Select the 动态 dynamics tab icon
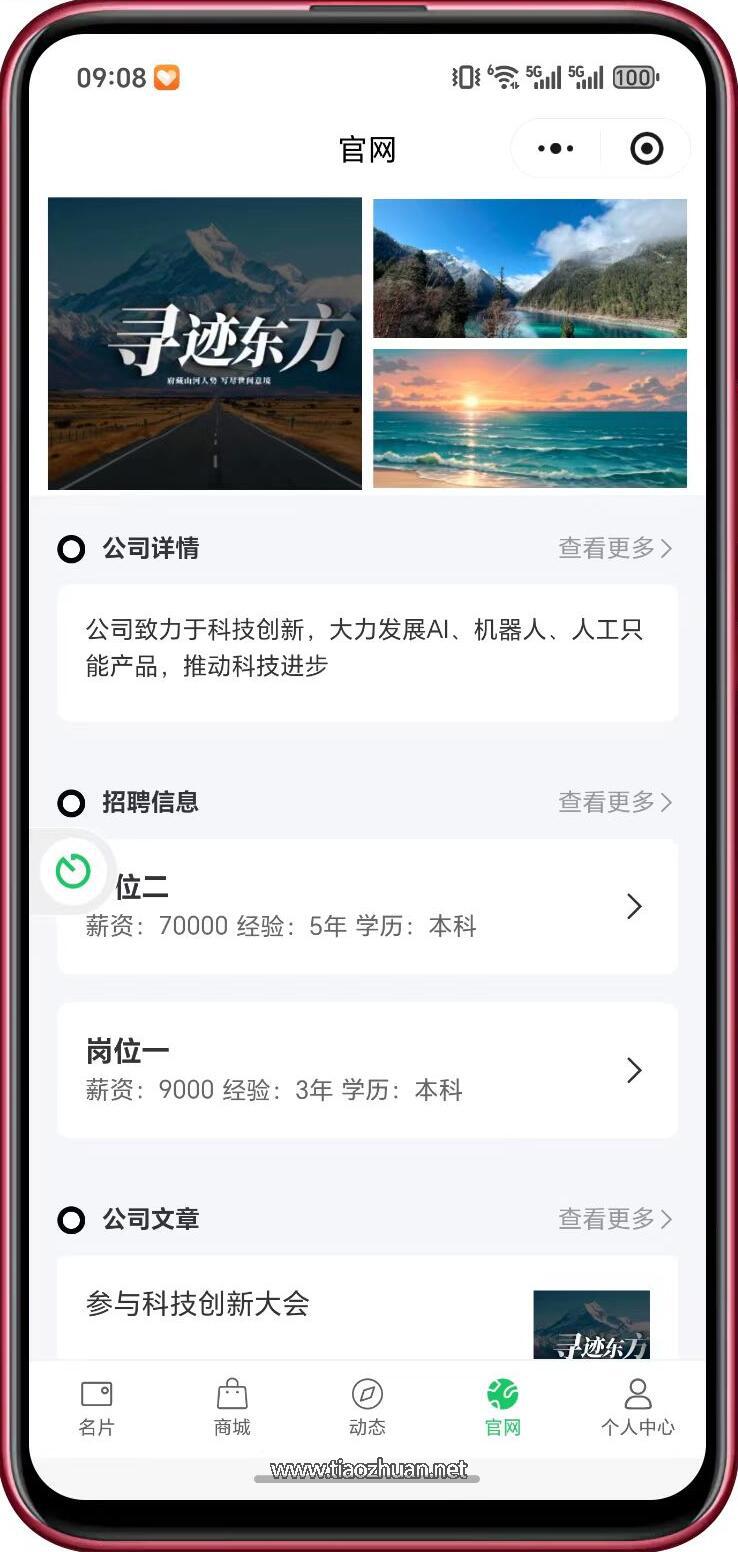The image size is (738, 1552). 367,1393
